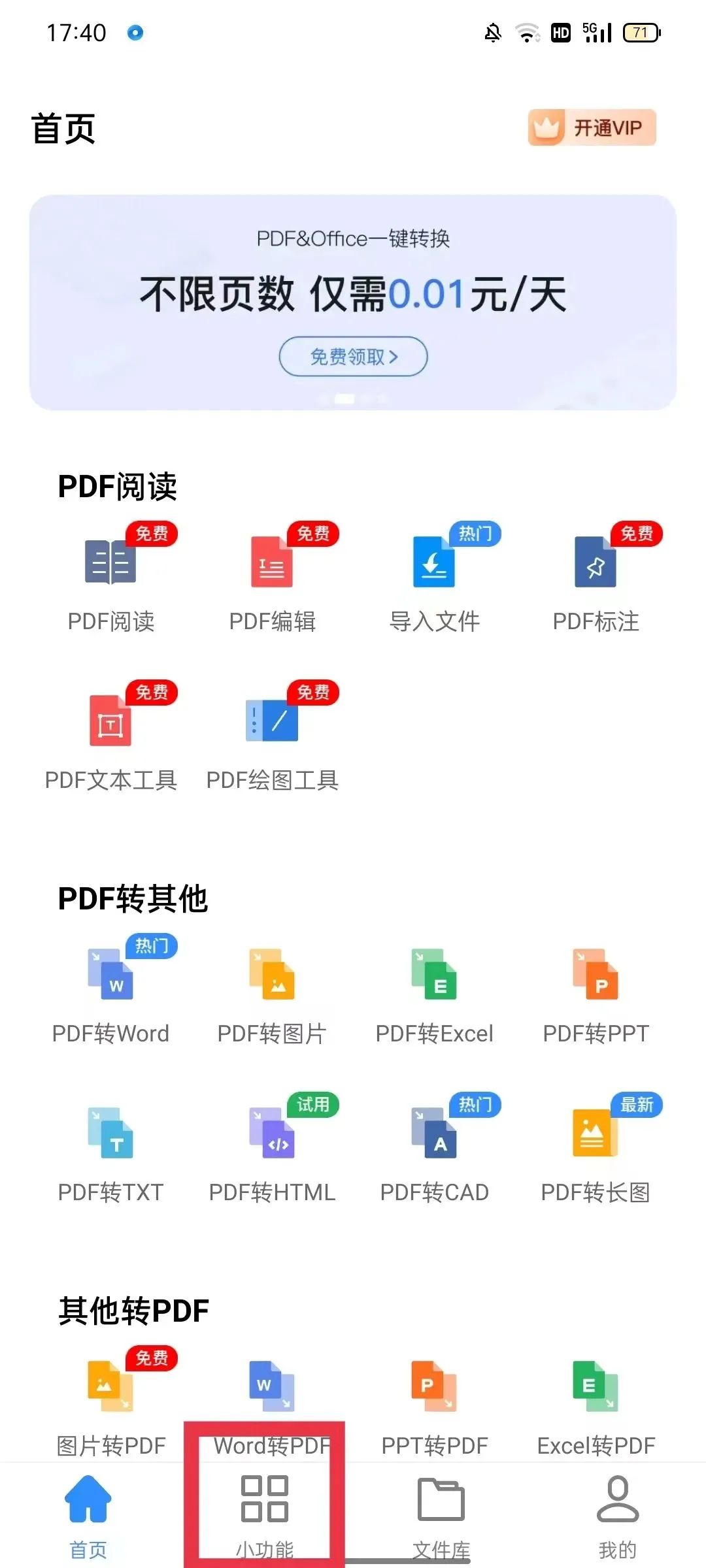The image size is (706, 1568).
Task: Tap the 免费领取 free claim link
Action: tap(352, 356)
